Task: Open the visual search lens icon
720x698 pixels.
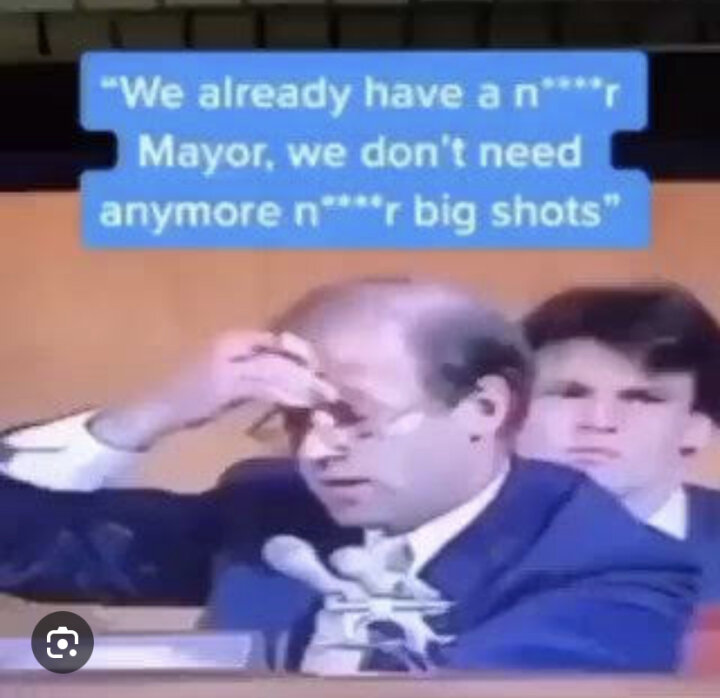Action: pos(62,641)
